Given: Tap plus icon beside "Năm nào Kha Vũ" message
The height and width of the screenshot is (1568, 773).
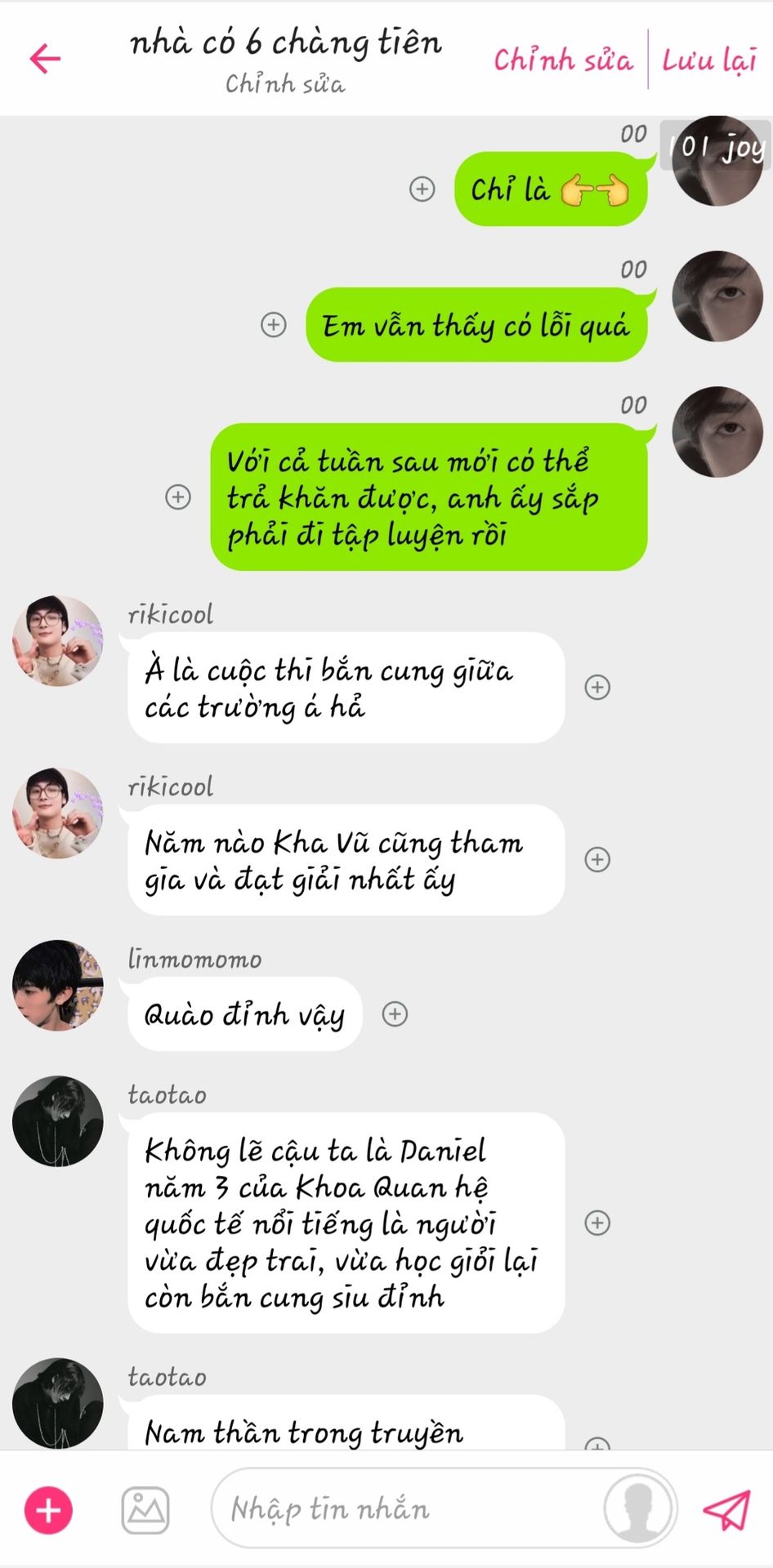Looking at the screenshot, I should [x=597, y=859].
